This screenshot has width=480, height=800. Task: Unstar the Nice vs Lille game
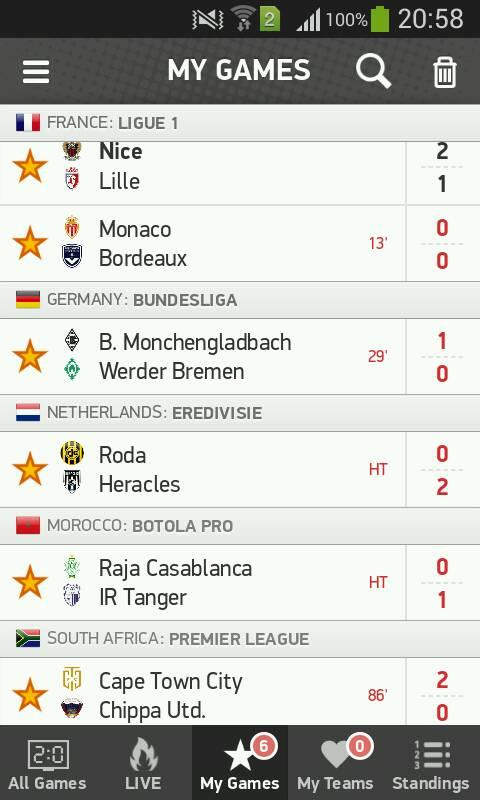pyautogui.click(x=30, y=166)
